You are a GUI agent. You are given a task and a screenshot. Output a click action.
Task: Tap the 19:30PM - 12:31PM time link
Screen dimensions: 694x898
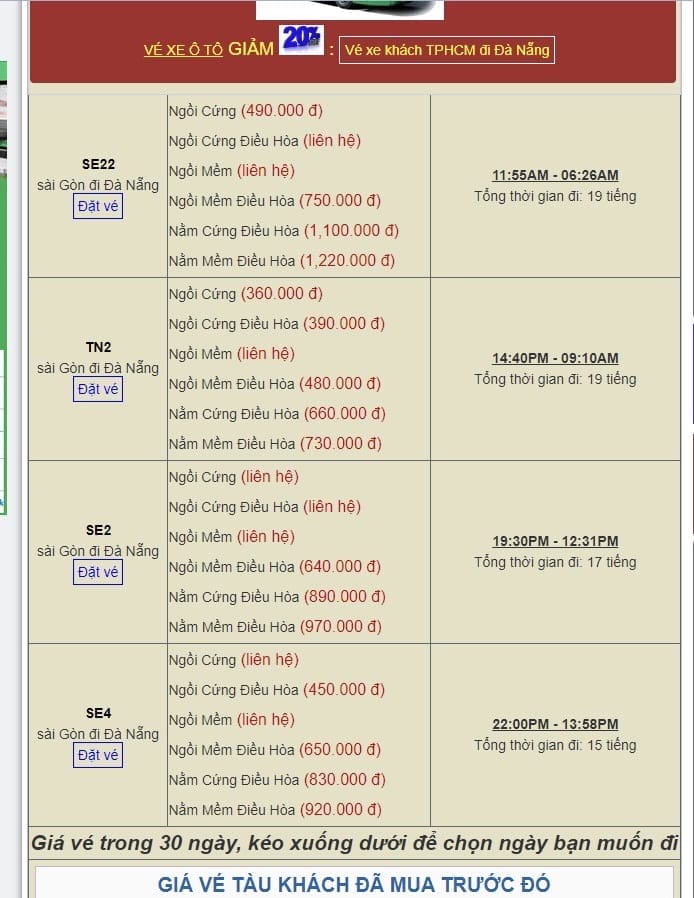pos(555,541)
